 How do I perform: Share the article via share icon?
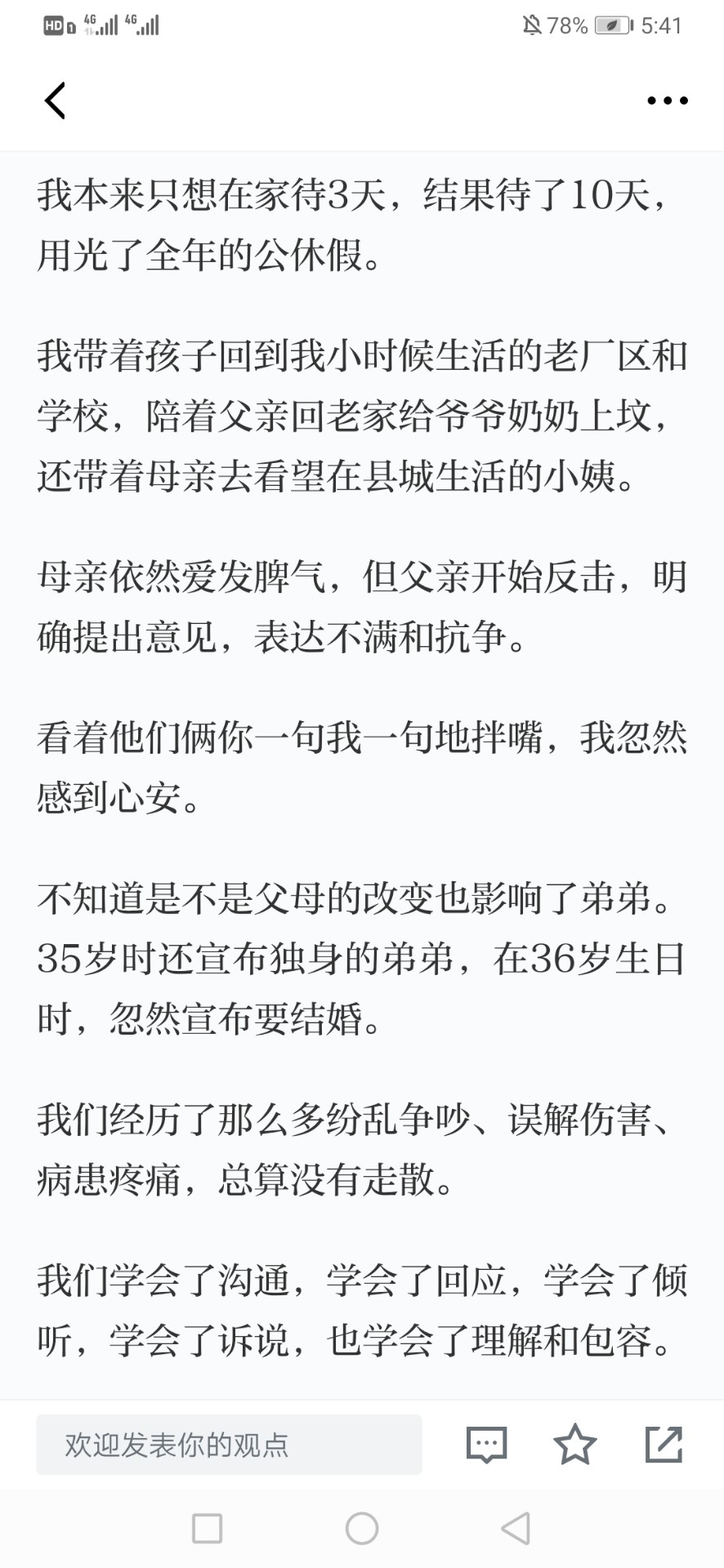[x=664, y=1444]
